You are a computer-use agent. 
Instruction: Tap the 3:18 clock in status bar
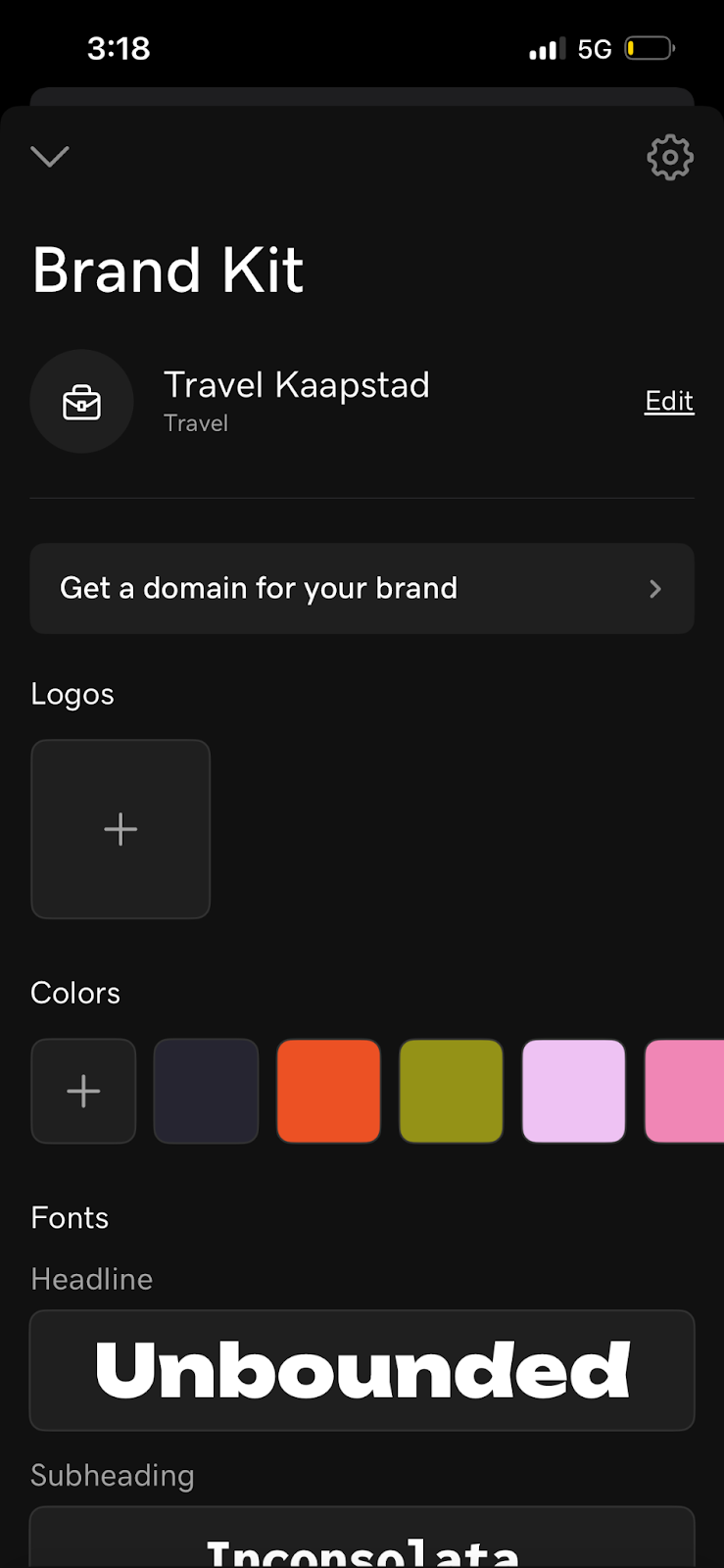point(119,47)
